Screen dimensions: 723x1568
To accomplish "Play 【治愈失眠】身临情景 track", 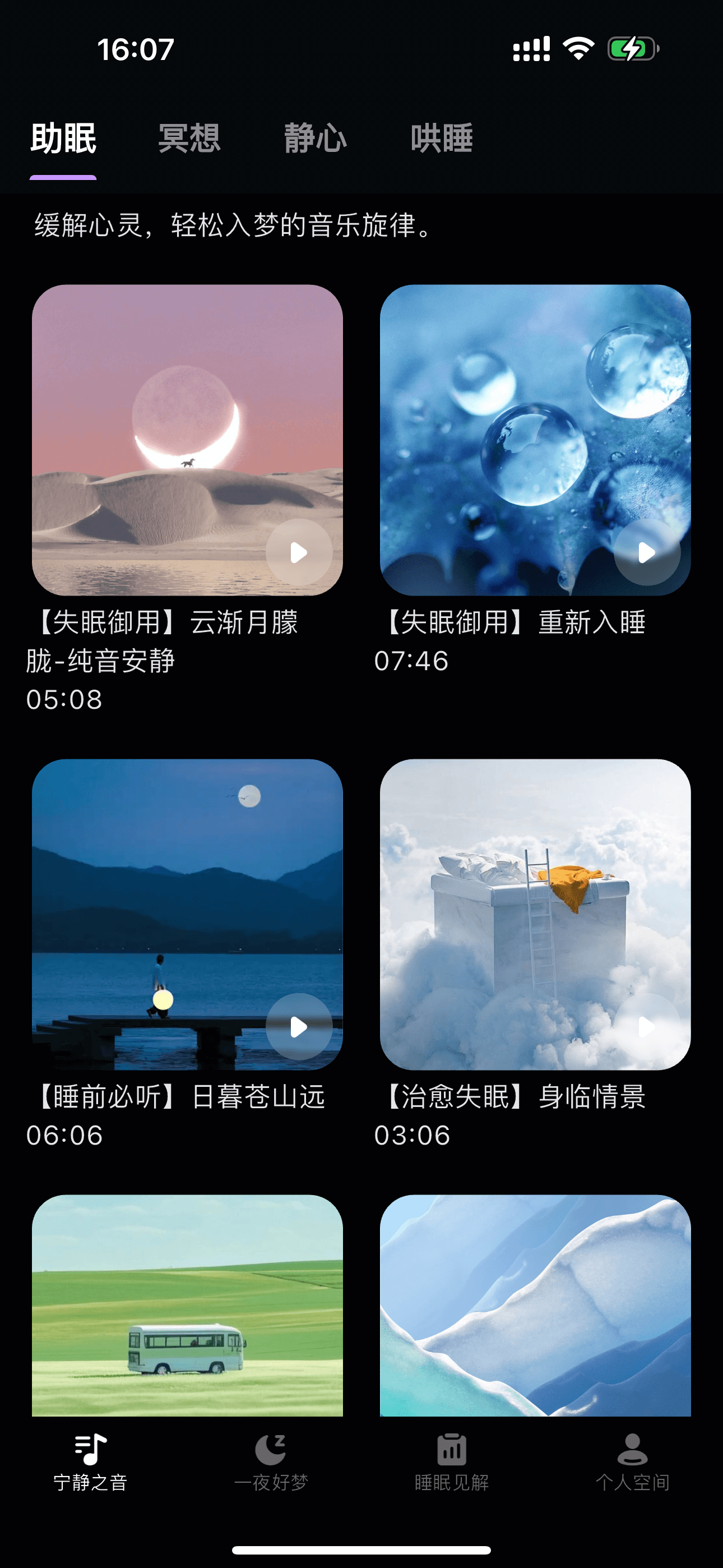I will [x=647, y=1027].
